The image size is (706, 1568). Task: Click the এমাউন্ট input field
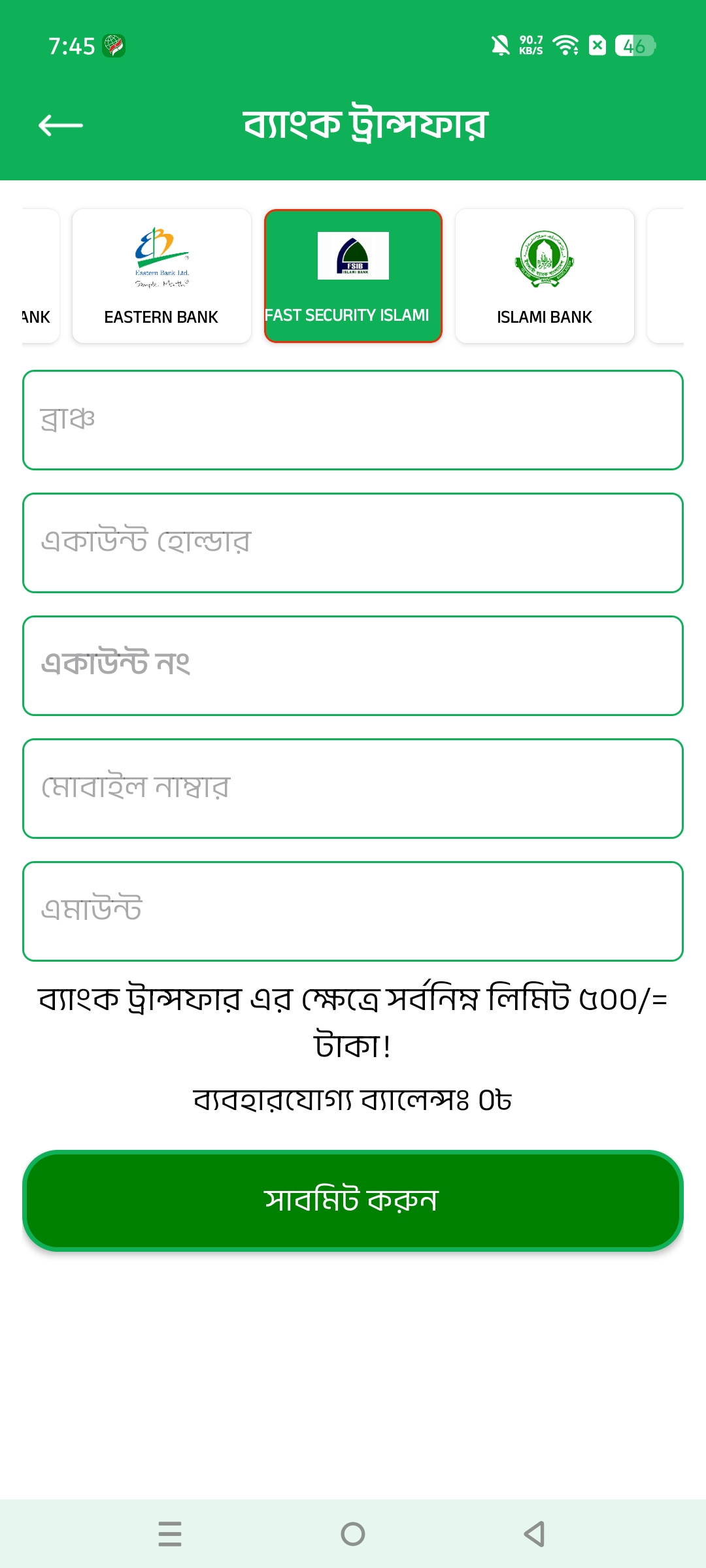[x=353, y=908]
